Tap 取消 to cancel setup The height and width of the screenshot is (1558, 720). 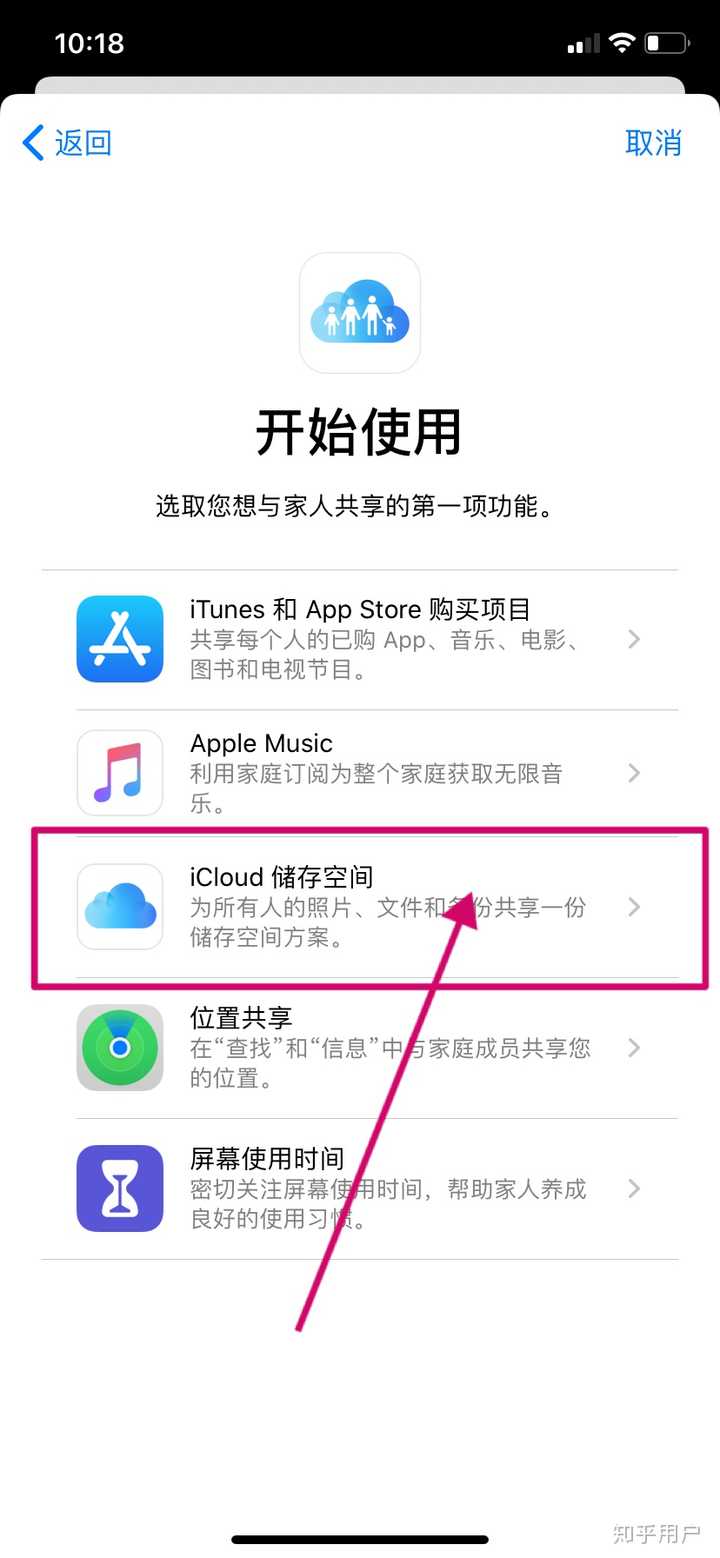(x=655, y=143)
